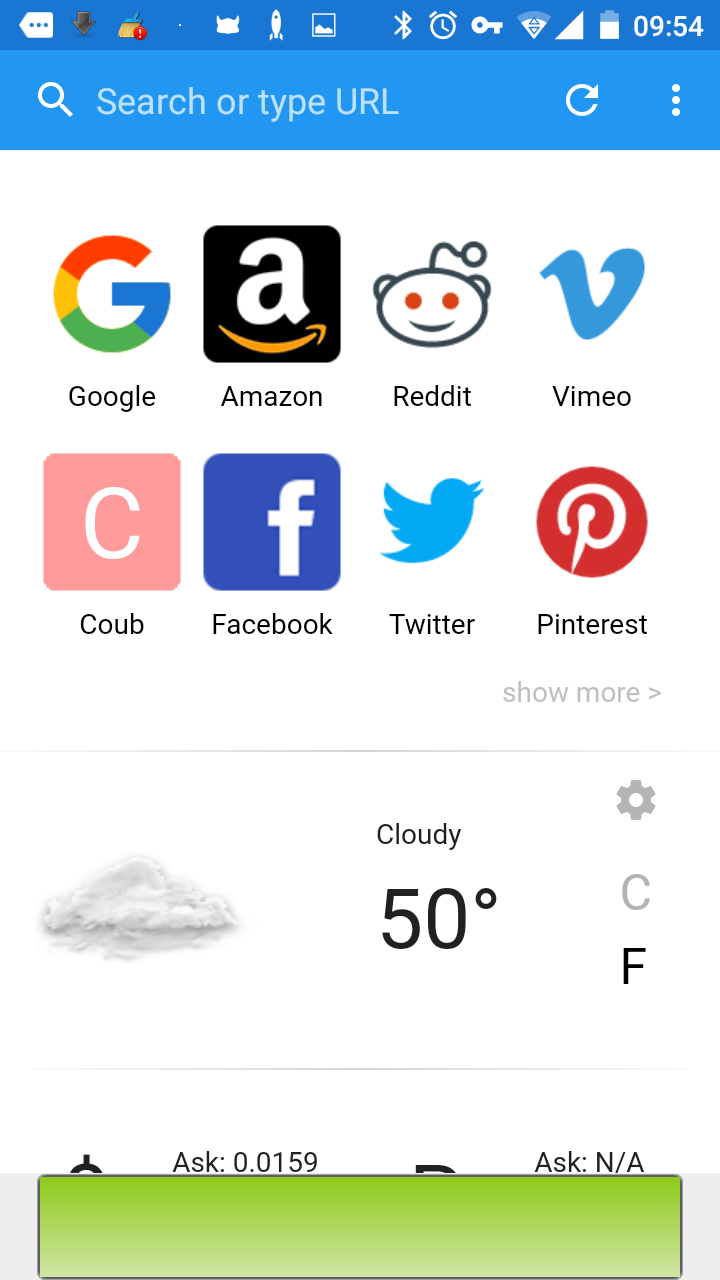720x1280 pixels.
Task: Tap the search magnifier icon
Action: (55, 99)
